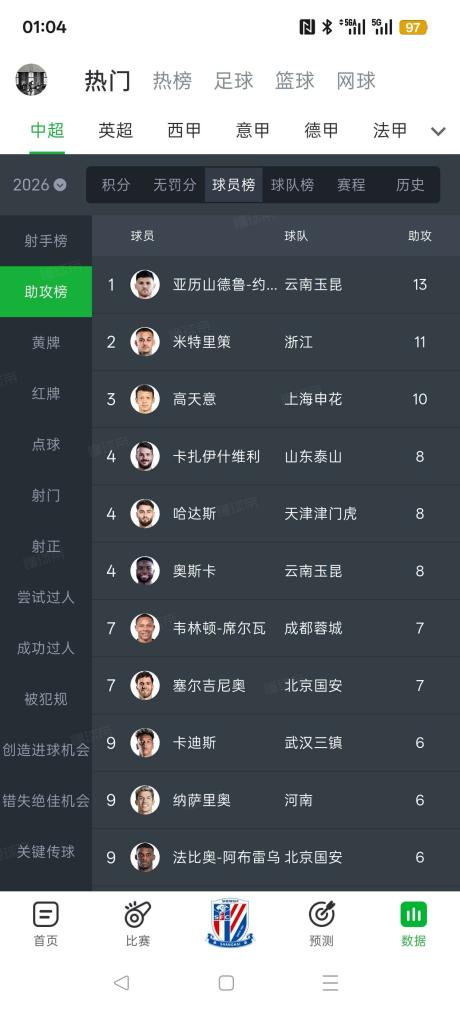The height and width of the screenshot is (1011, 460).
Task: Switch to the 球队榜 tab
Action: click(x=292, y=185)
